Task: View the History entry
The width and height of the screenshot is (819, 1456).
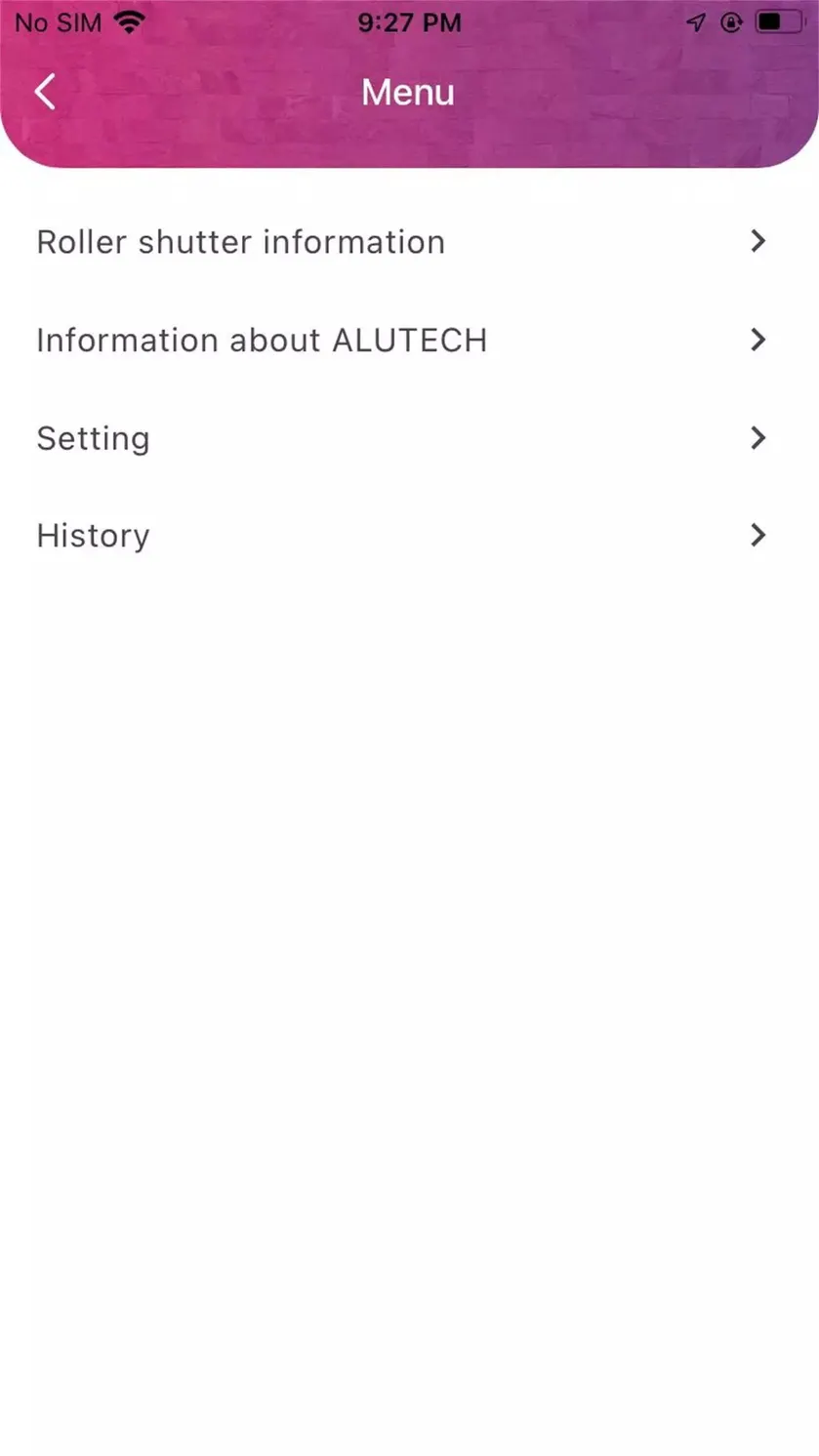Action: (x=409, y=535)
